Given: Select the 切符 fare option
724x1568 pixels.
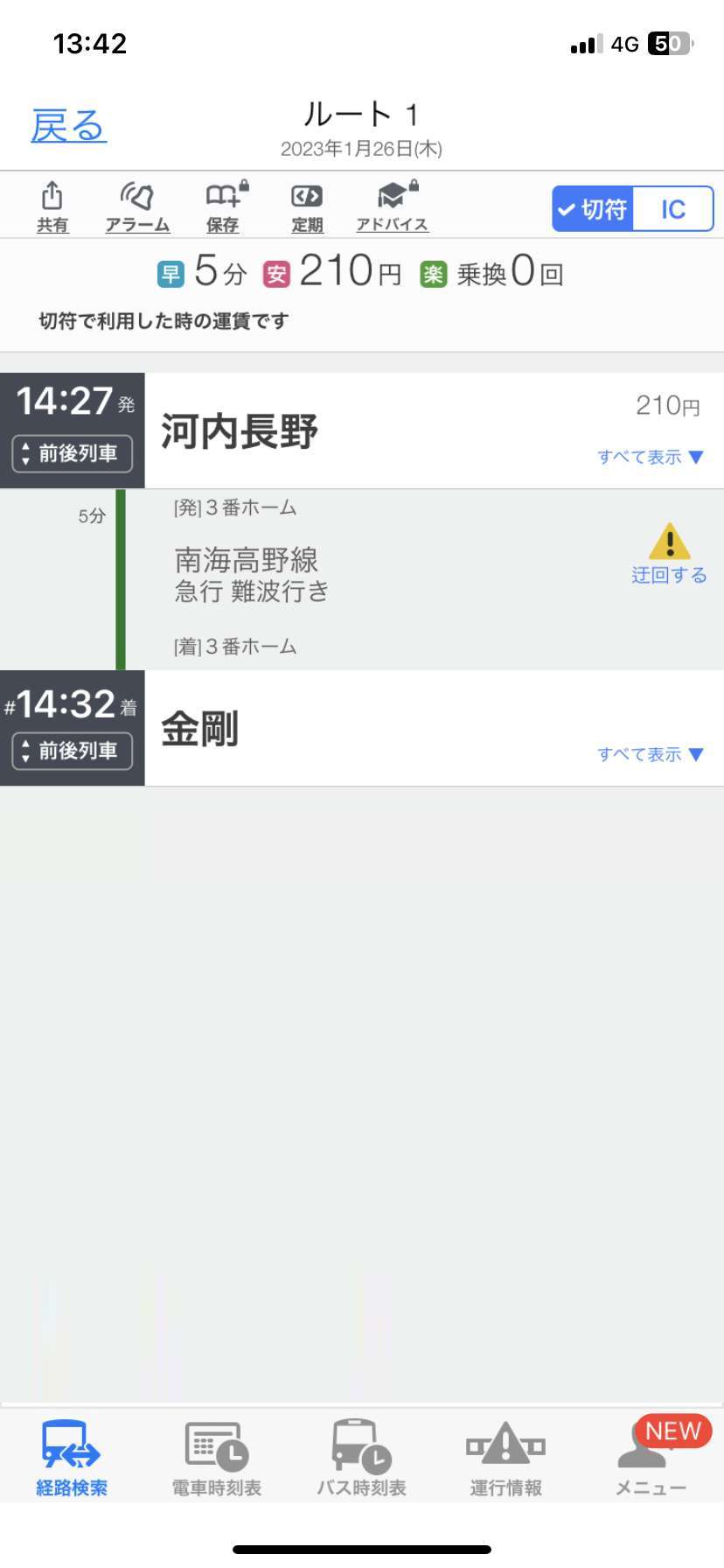Looking at the screenshot, I should pos(593,209).
